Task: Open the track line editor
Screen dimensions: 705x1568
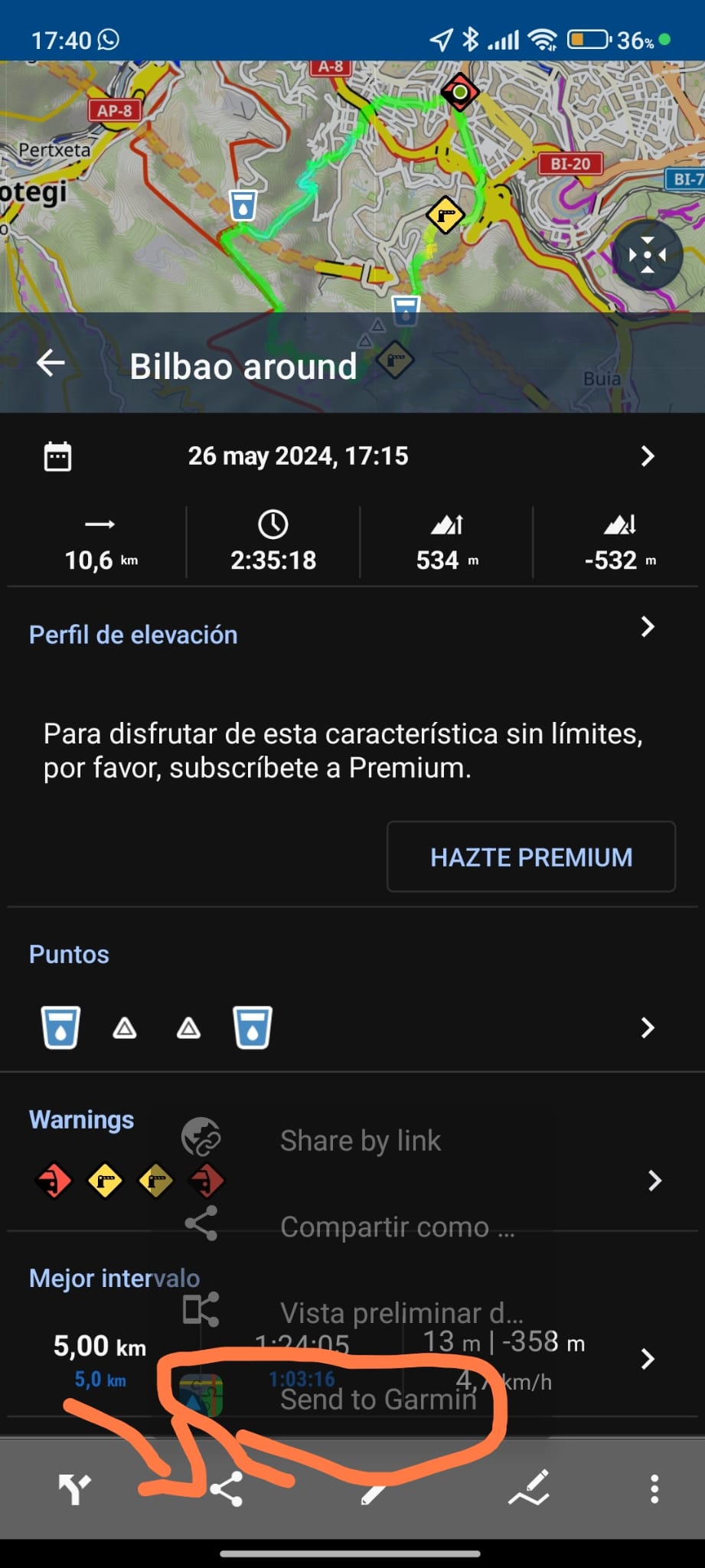Action: 530,1489
